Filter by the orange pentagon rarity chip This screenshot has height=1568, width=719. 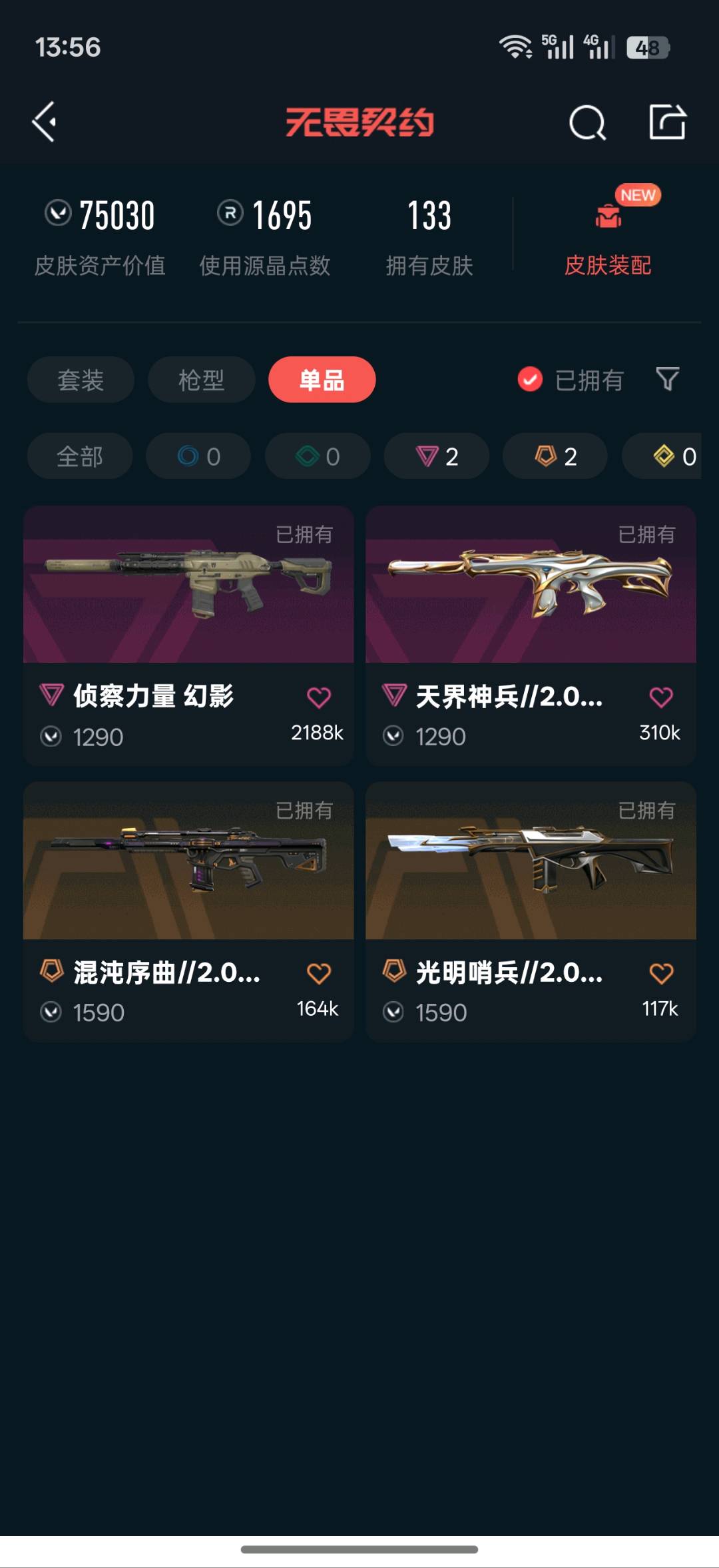[555, 456]
